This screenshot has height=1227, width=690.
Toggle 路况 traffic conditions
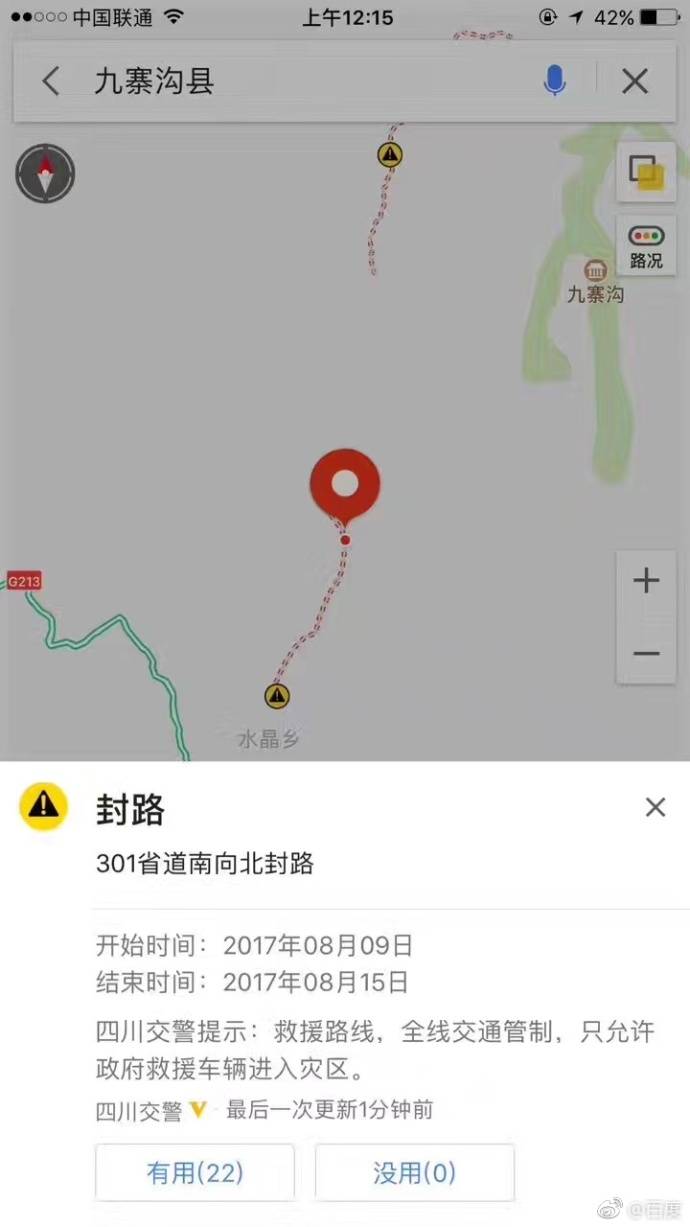click(x=646, y=245)
